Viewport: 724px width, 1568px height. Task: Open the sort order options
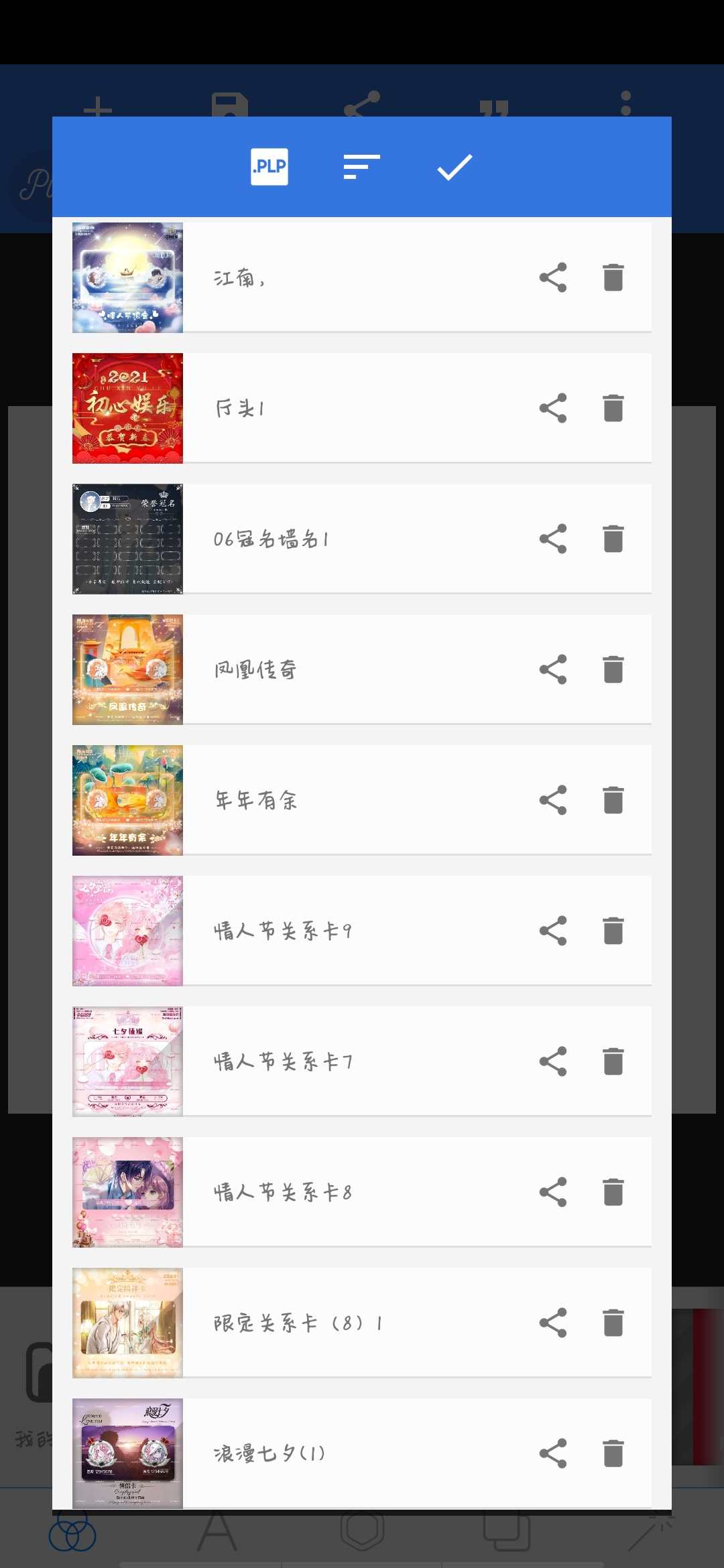coord(361,167)
